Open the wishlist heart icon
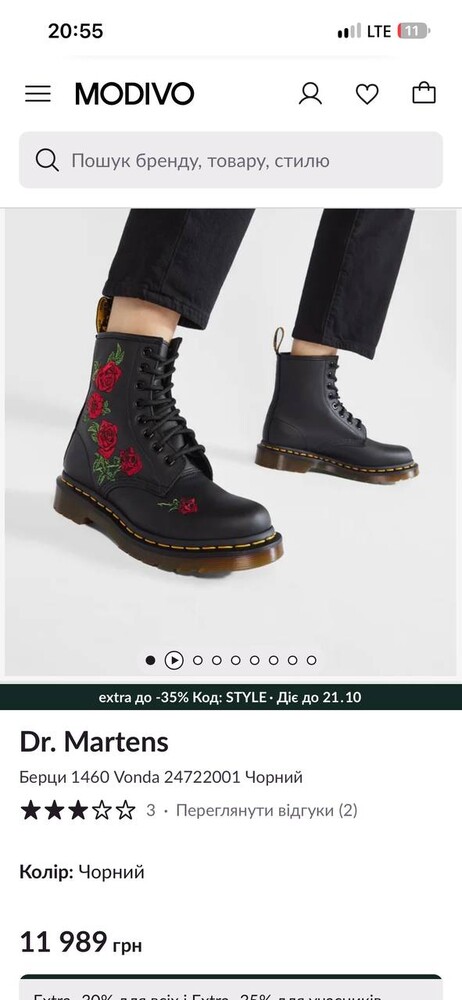Screen dimensions: 462x1000 367,94
